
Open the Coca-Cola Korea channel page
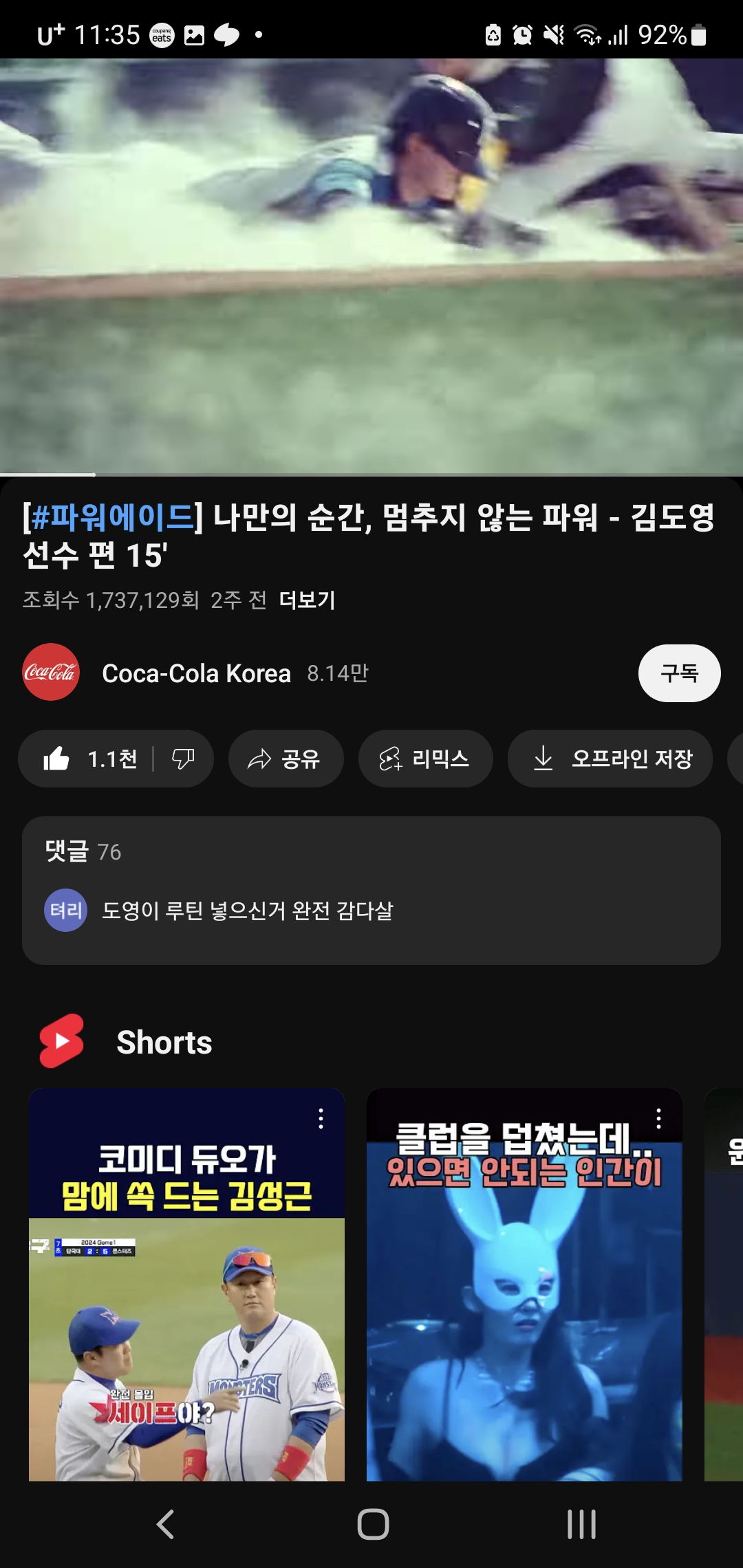[x=195, y=673]
